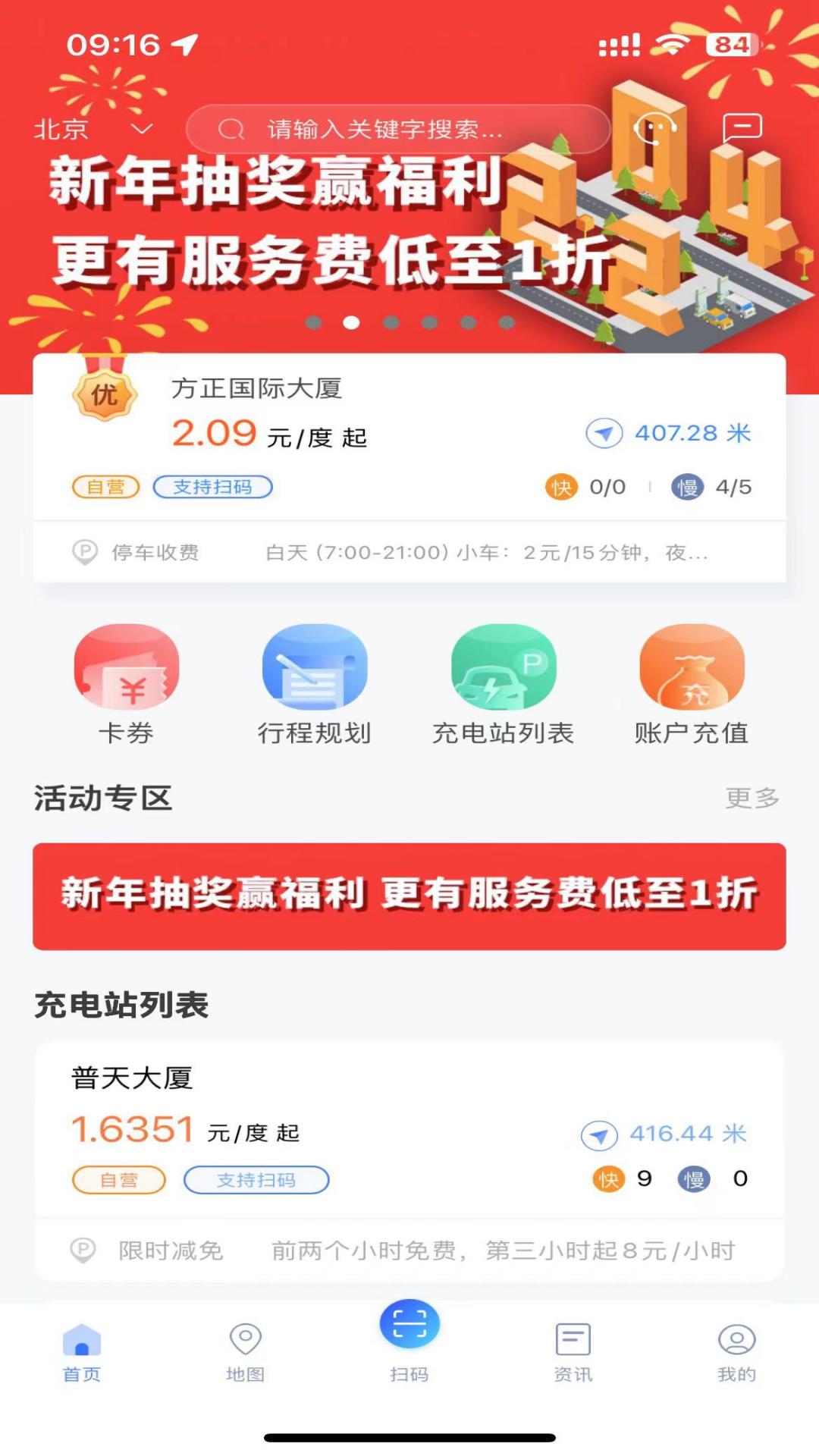Open the 卡券 coupons icon
The image size is (819, 1456).
tap(126, 667)
